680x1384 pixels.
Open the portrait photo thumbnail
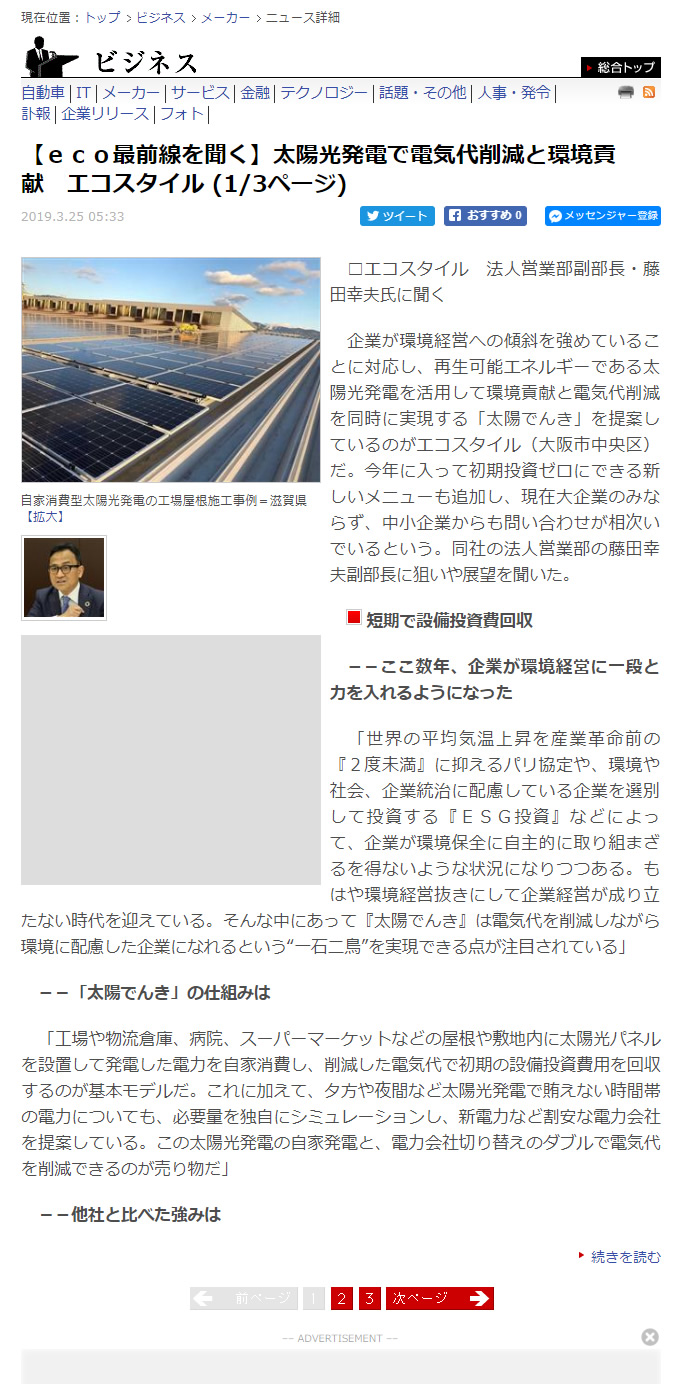tap(64, 577)
